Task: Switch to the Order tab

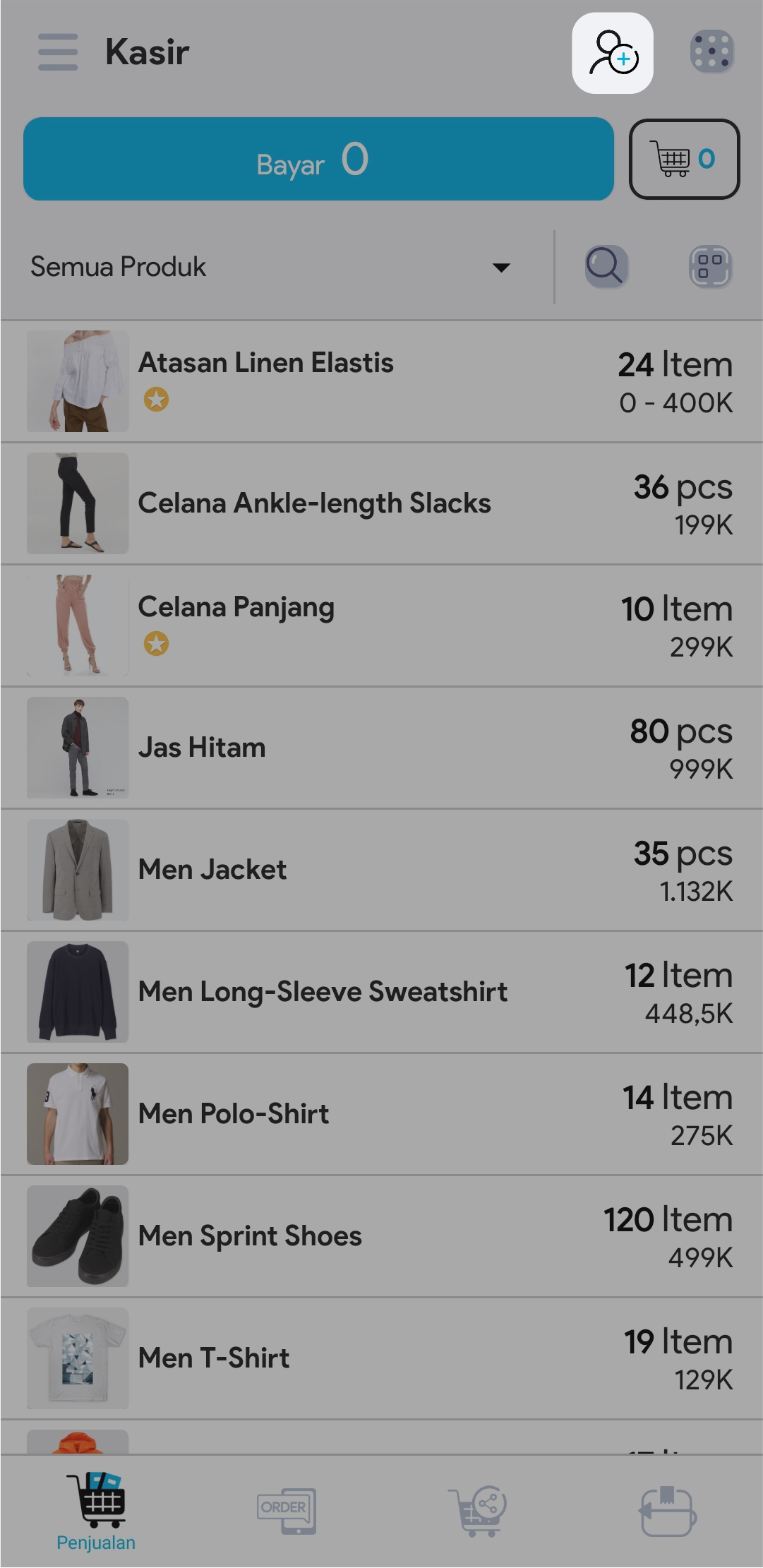Action: click(x=286, y=1511)
